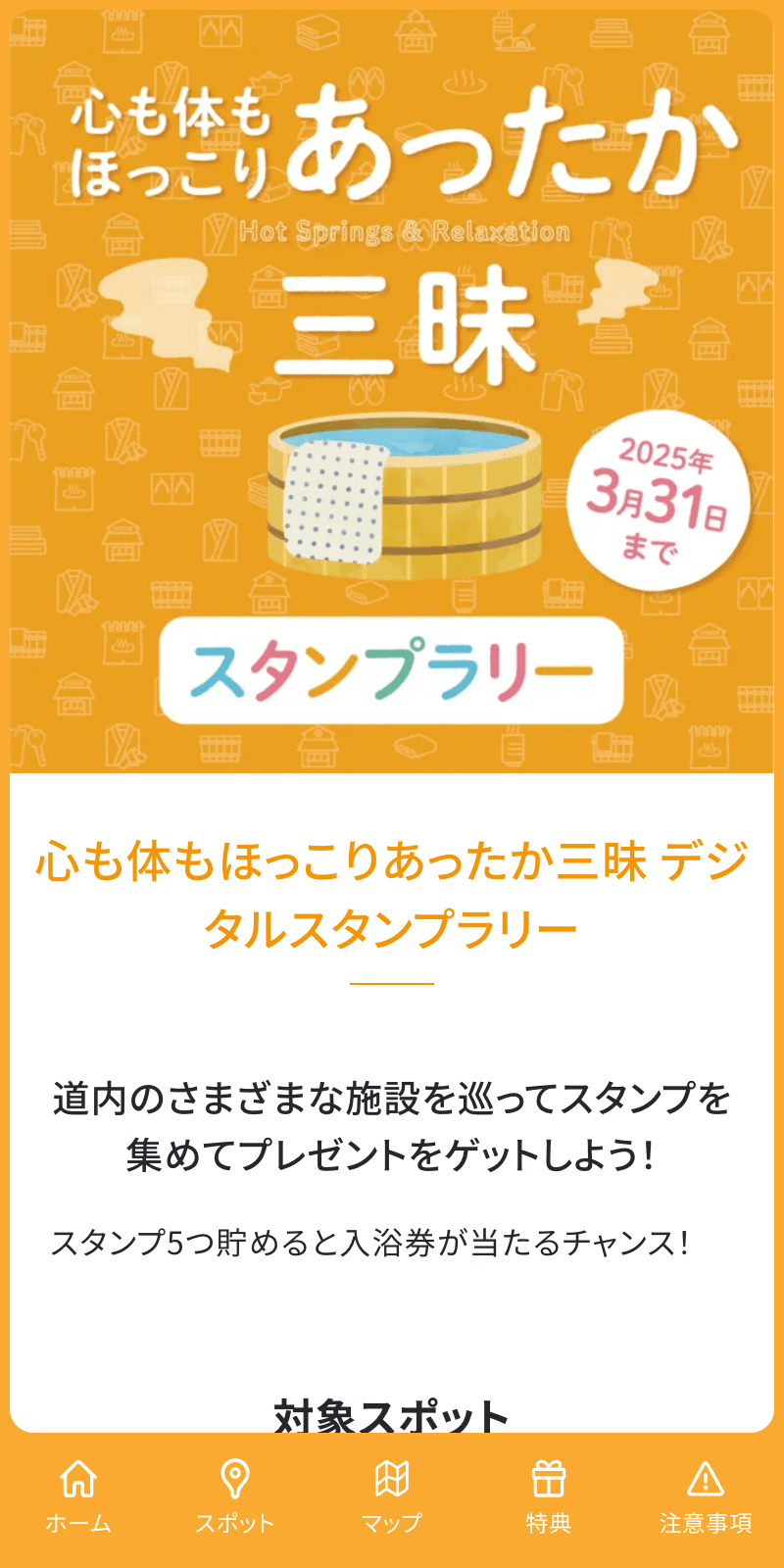Tap the 2025年3月31日まで date badge

click(x=664, y=500)
